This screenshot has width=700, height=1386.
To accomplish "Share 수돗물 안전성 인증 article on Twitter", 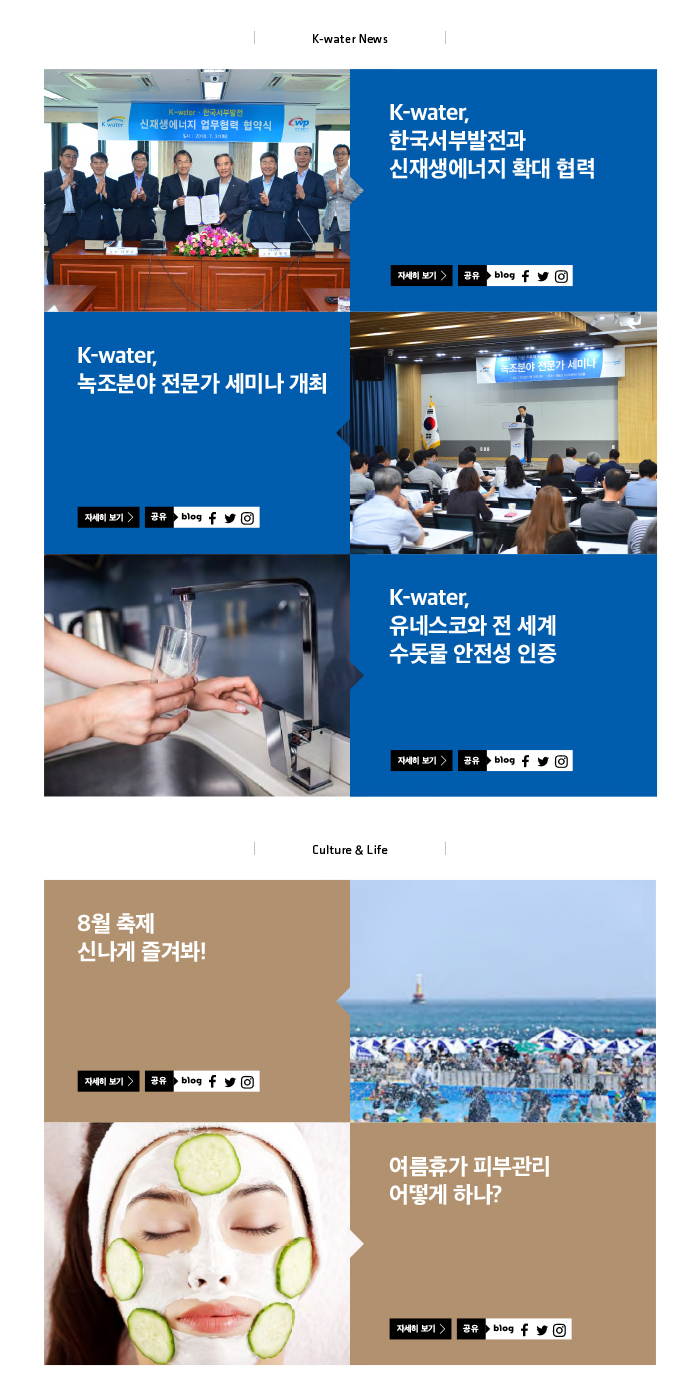I will [x=543, y=761].
